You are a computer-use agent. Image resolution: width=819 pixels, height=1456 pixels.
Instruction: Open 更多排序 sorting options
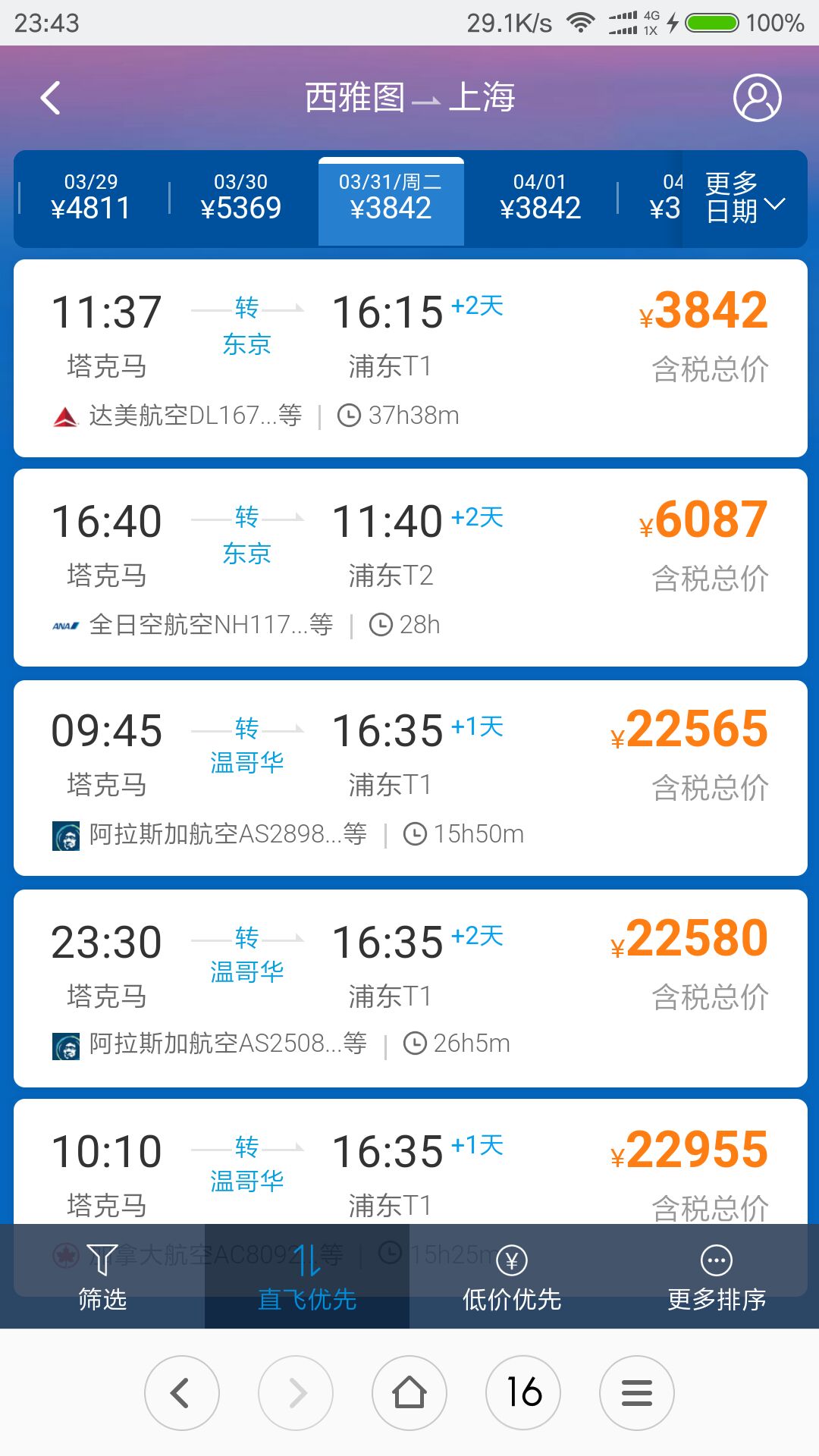717,1276
